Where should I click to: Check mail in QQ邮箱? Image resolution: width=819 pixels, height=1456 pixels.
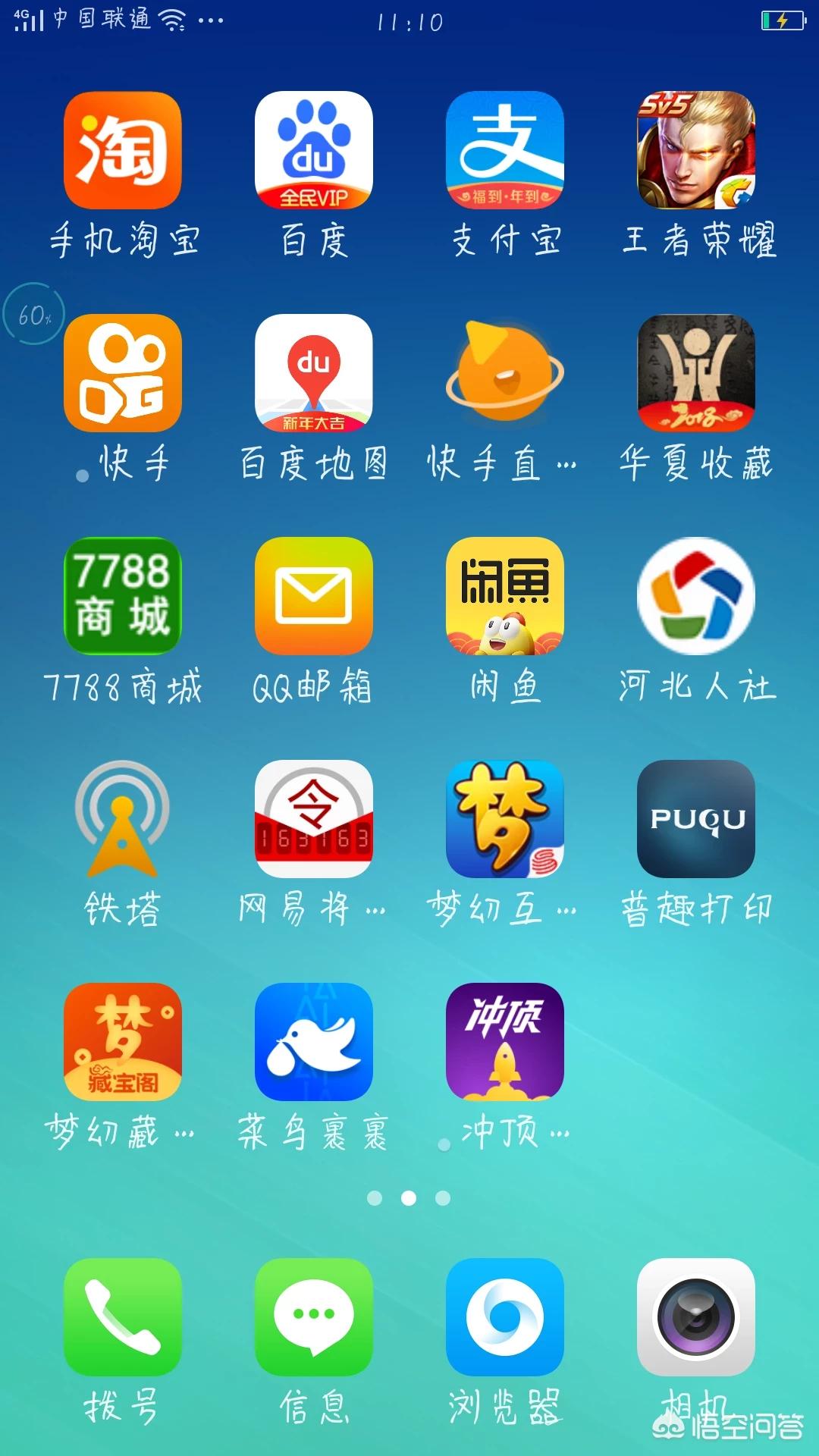tap(314, 596)
